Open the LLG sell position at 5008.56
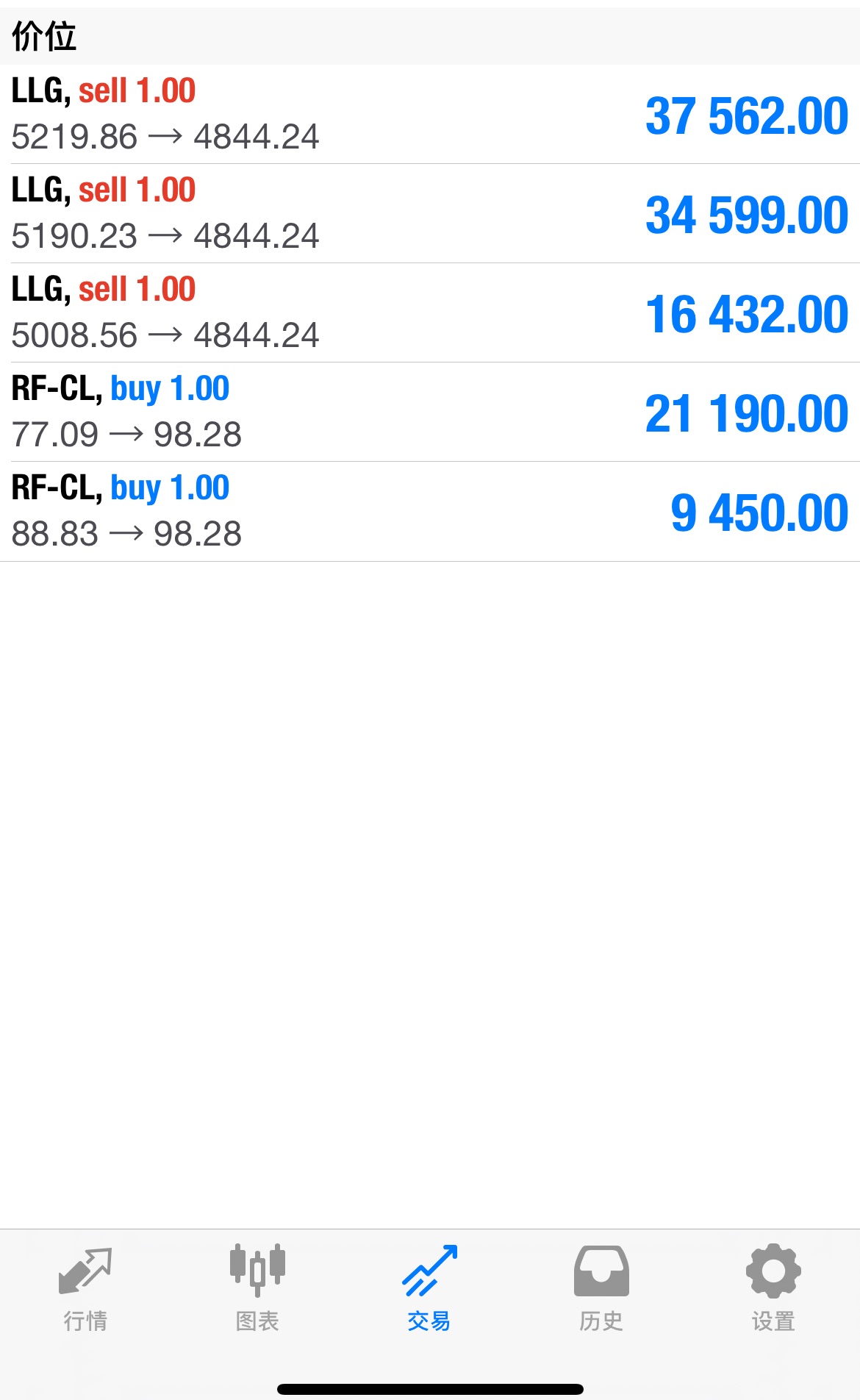This screenshot has height=1400, width=860. coord(430,313)
